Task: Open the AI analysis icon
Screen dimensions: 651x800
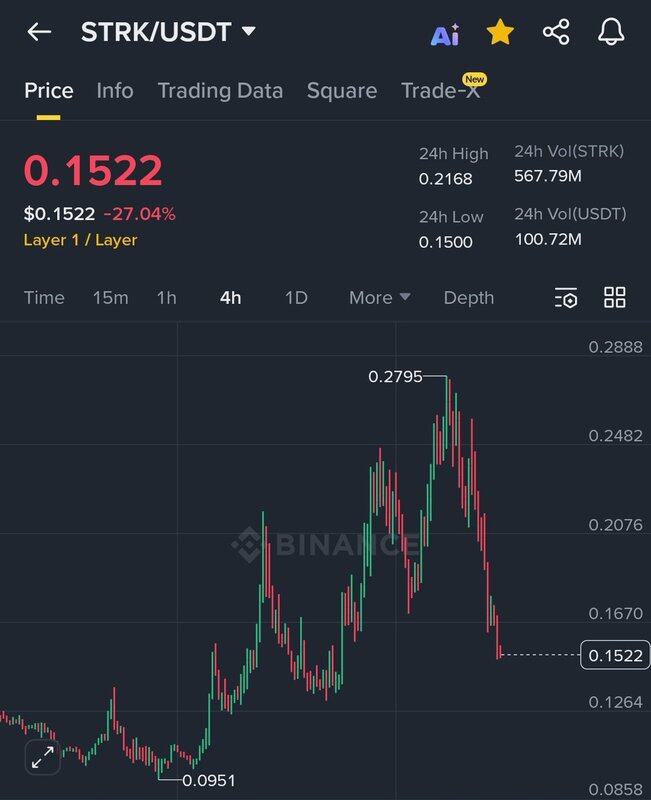Action: (x=445, y=34)
